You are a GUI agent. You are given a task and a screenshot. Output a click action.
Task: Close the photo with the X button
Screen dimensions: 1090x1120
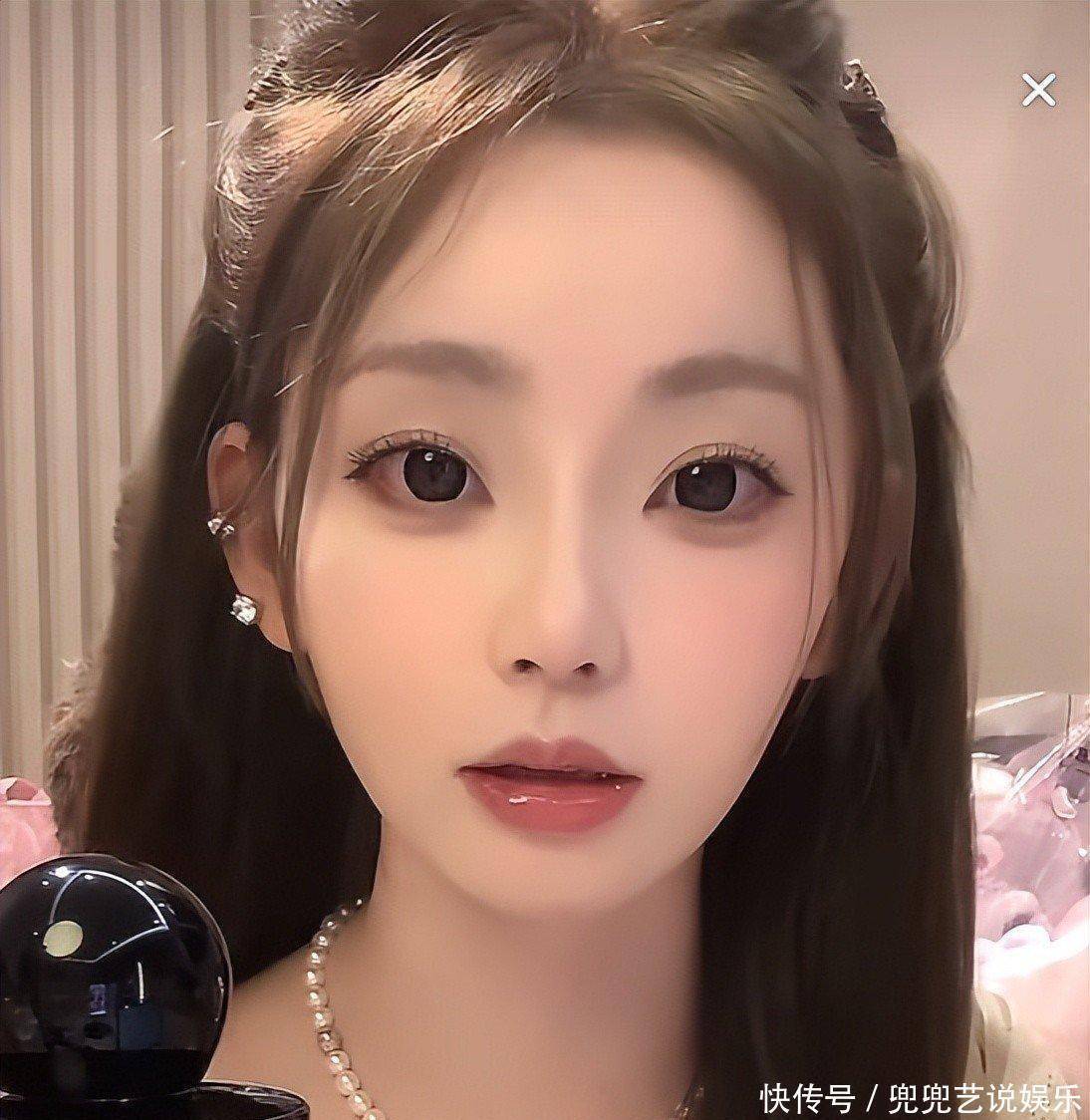pos(1038,91)
